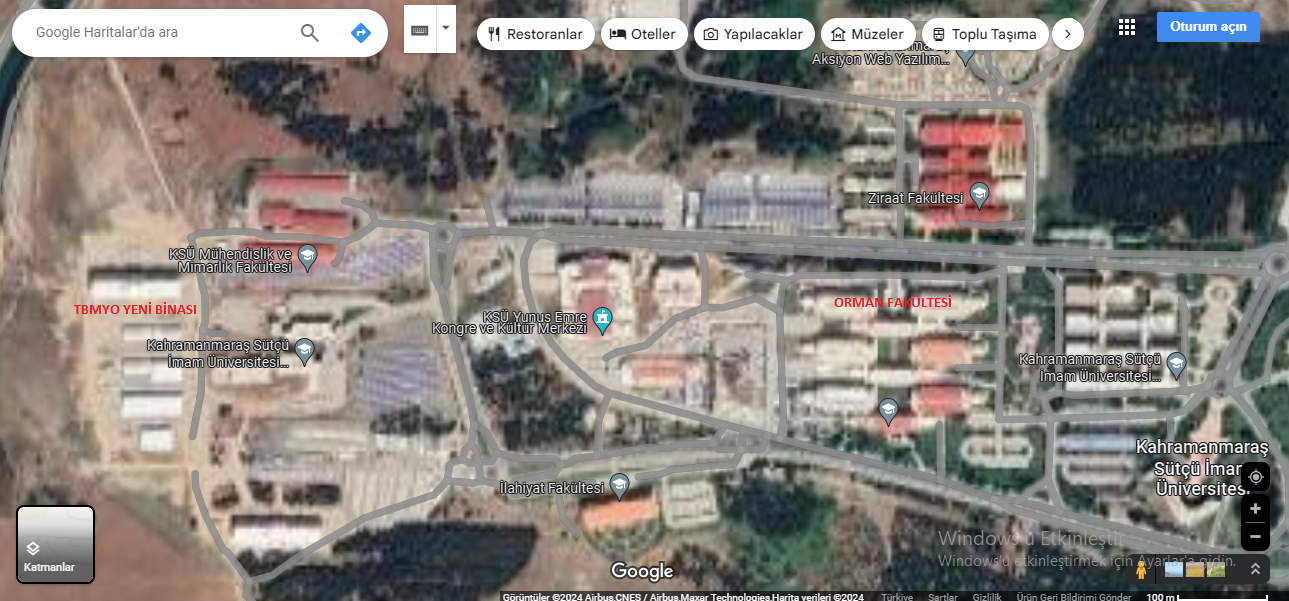Filter by Müzeler chip
The height and width of the screenshot is (601, 1289).
pyautogui.click(x=868, y=34)
